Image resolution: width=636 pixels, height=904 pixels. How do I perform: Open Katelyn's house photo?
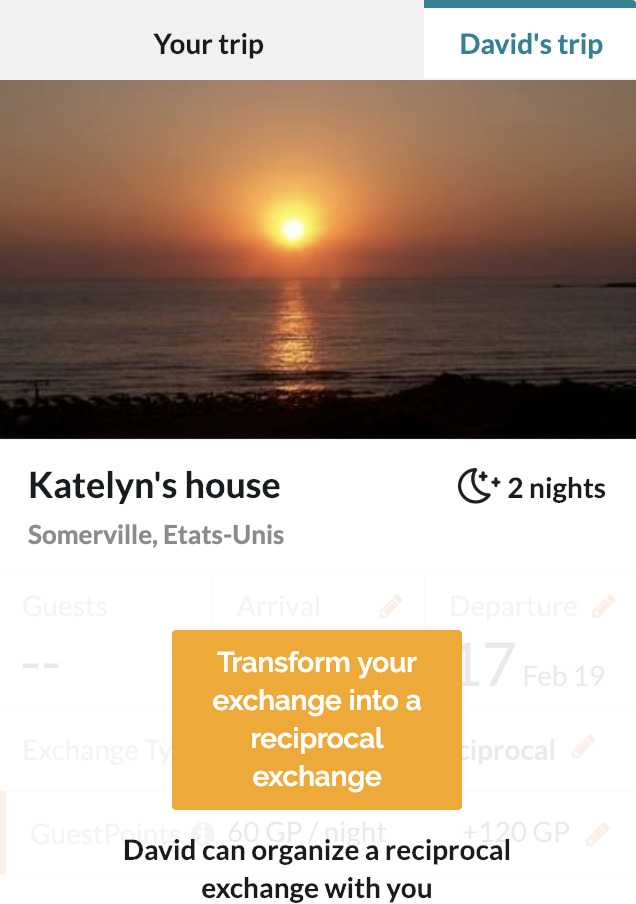[318, 259]
